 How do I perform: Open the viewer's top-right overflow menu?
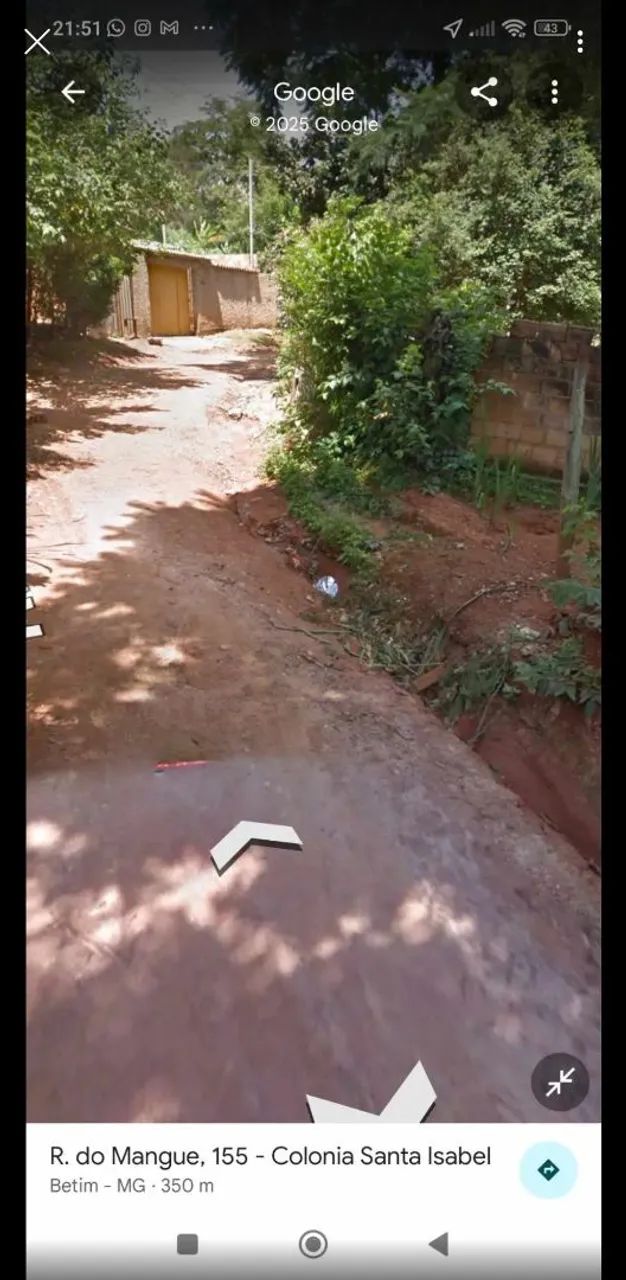pos(580,41)
